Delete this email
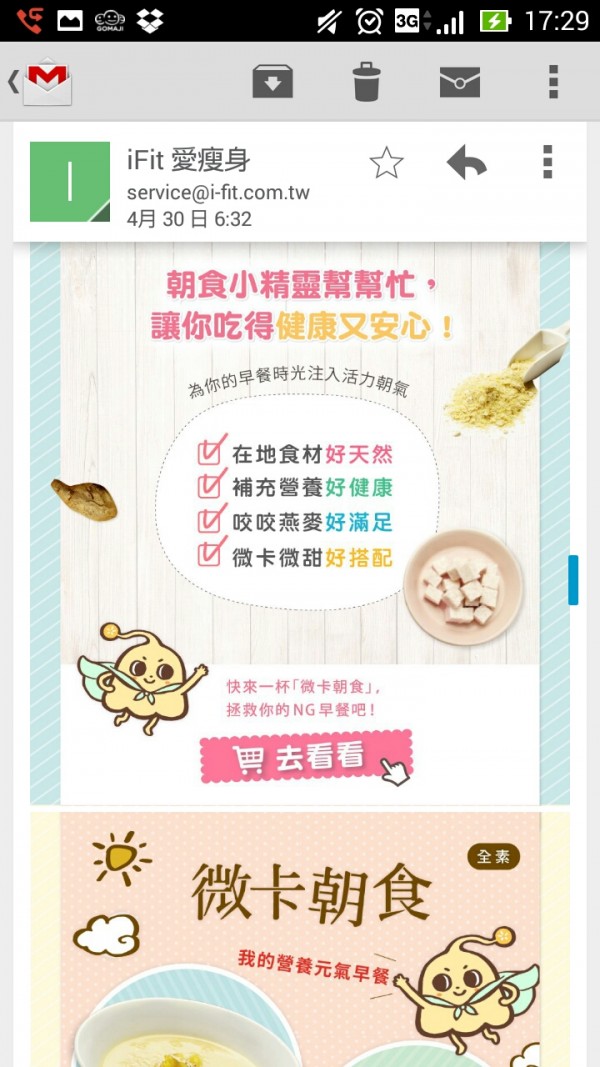 tap(366, 82)
